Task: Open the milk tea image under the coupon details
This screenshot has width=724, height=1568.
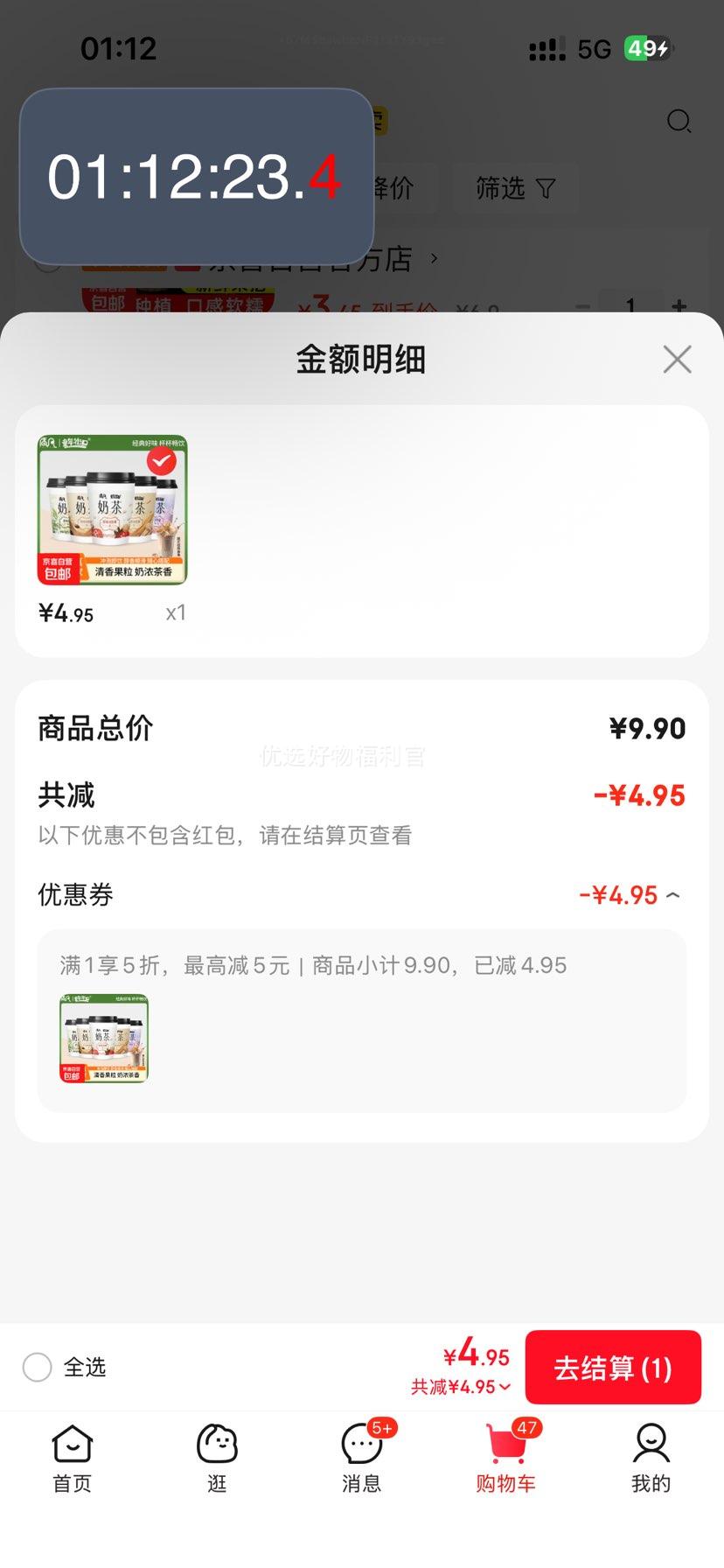Action: tap(104, 1039)
